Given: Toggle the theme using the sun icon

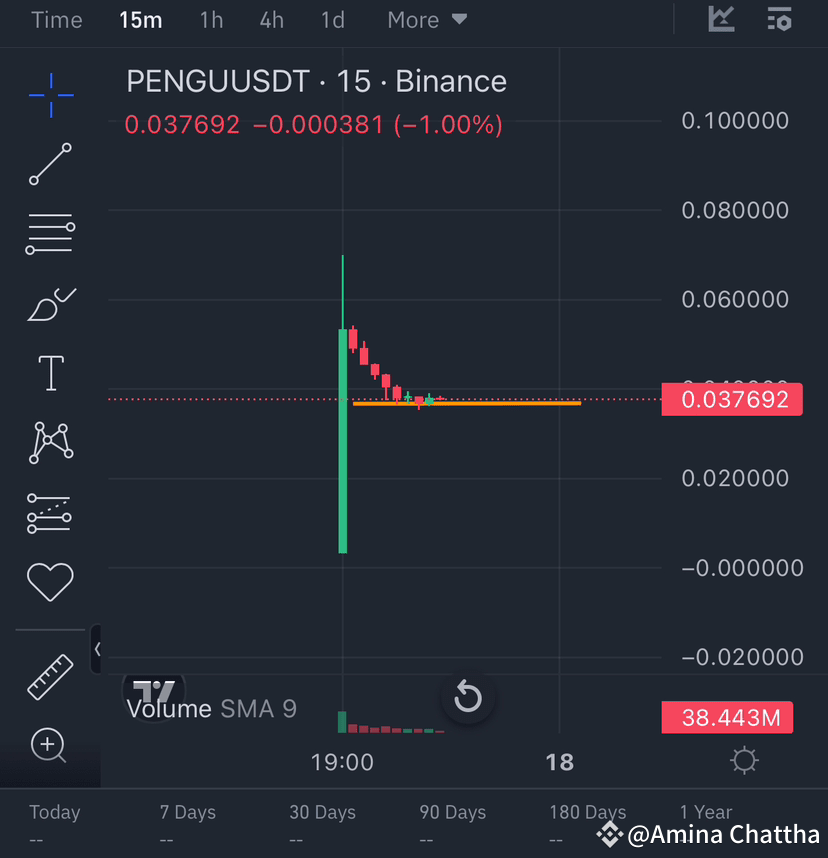Looking at the screenshot, I should tap(744, 761).
